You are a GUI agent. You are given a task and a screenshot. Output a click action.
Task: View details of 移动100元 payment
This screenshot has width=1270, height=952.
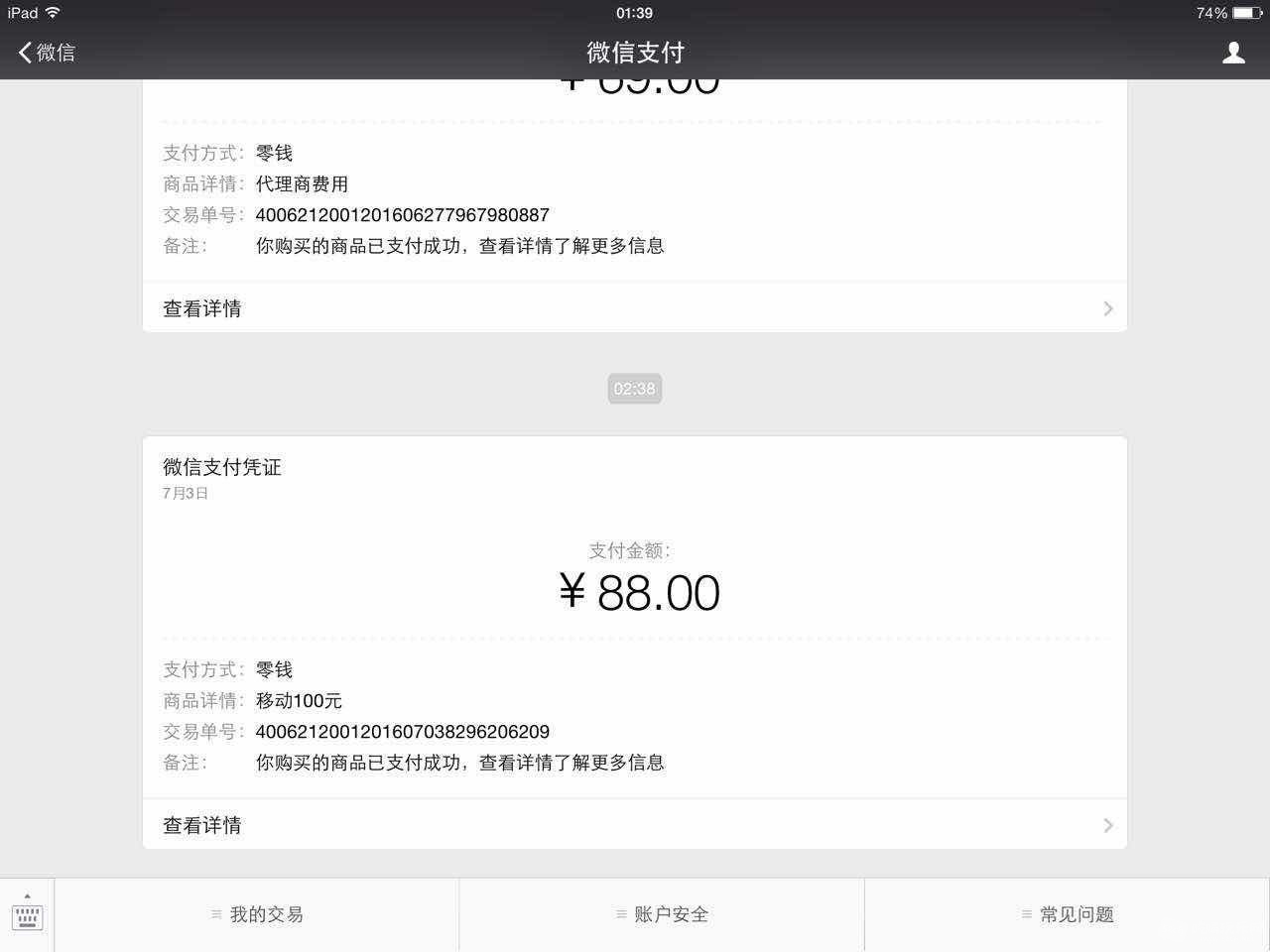click(634, 825)
